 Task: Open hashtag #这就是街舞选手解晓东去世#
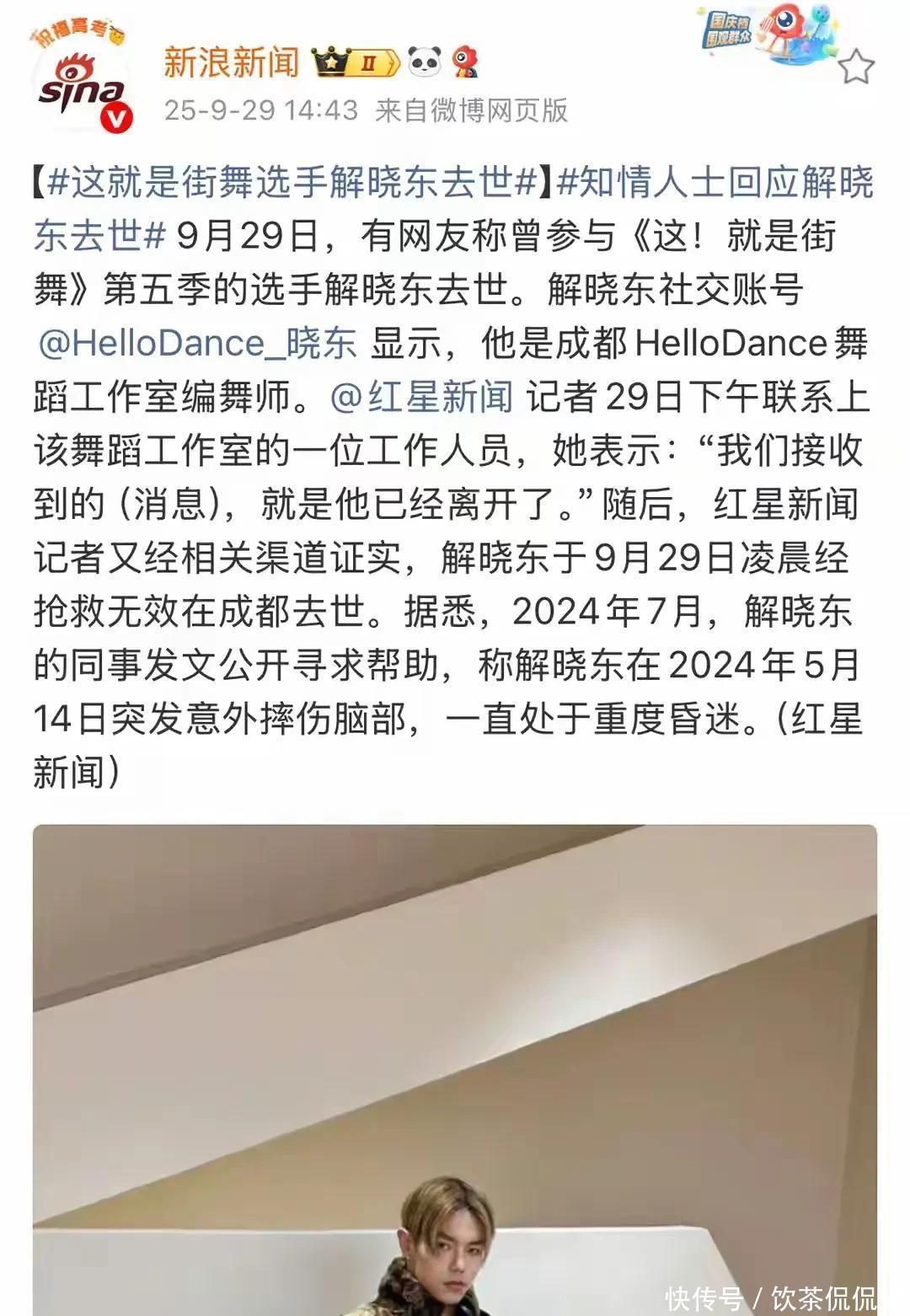[x=292, y=183]
